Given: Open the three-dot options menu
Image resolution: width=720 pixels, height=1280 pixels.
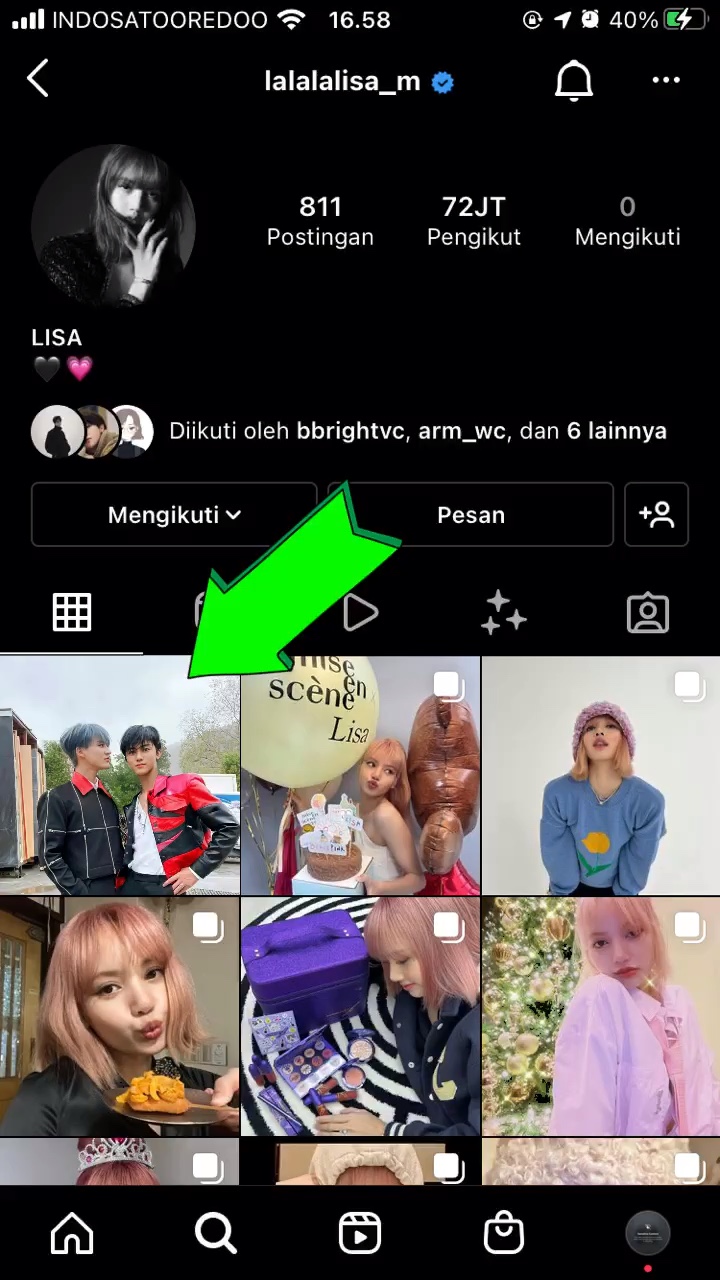Looking at the screenshot, I should [666, 80].
